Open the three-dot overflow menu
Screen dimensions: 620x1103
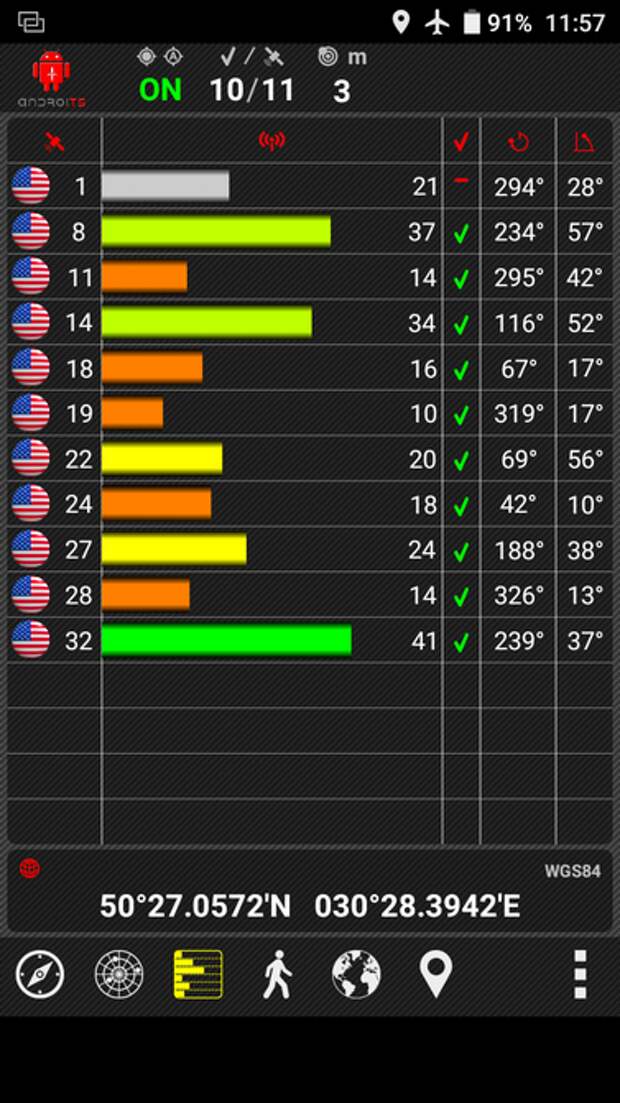(x=580, y=974)
